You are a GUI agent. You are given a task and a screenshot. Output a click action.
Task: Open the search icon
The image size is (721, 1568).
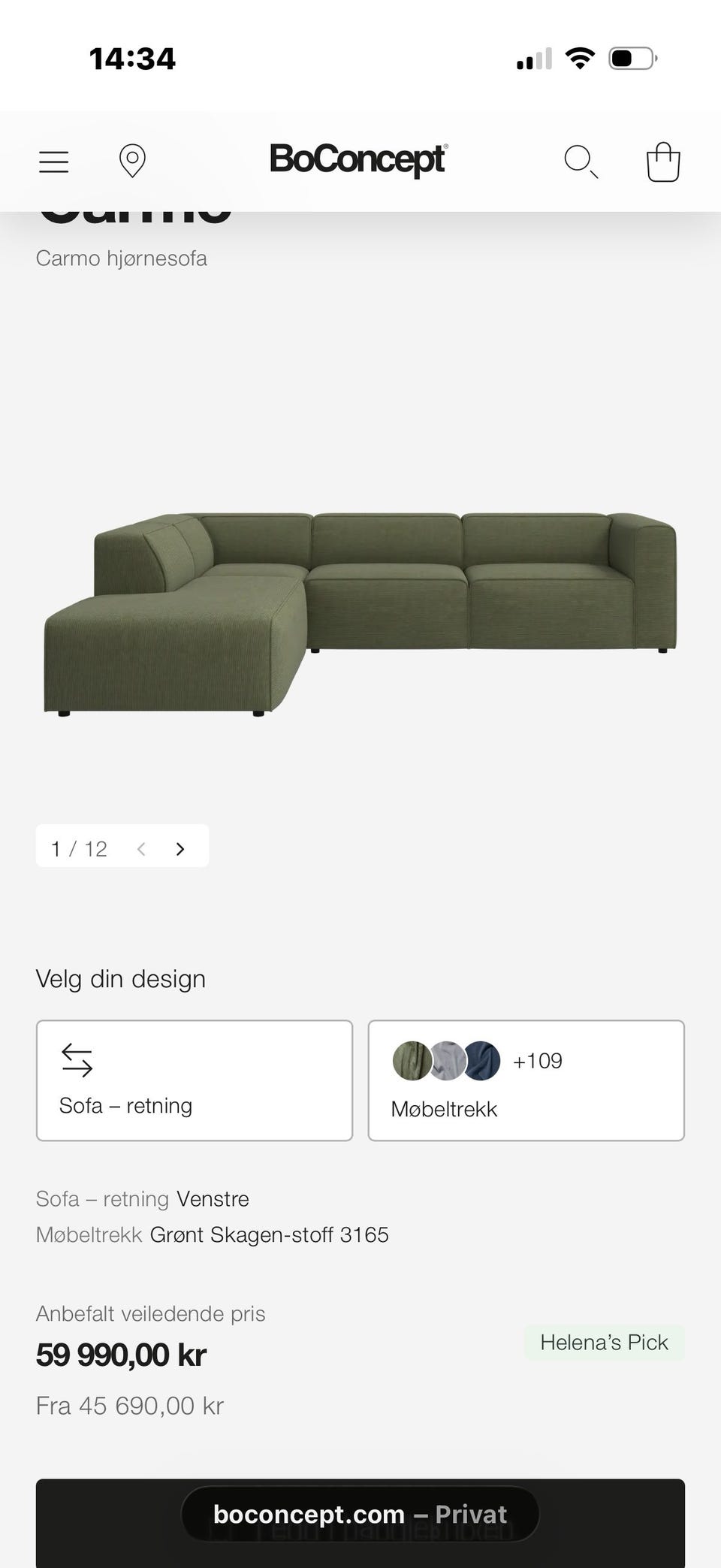click(581, 160)
